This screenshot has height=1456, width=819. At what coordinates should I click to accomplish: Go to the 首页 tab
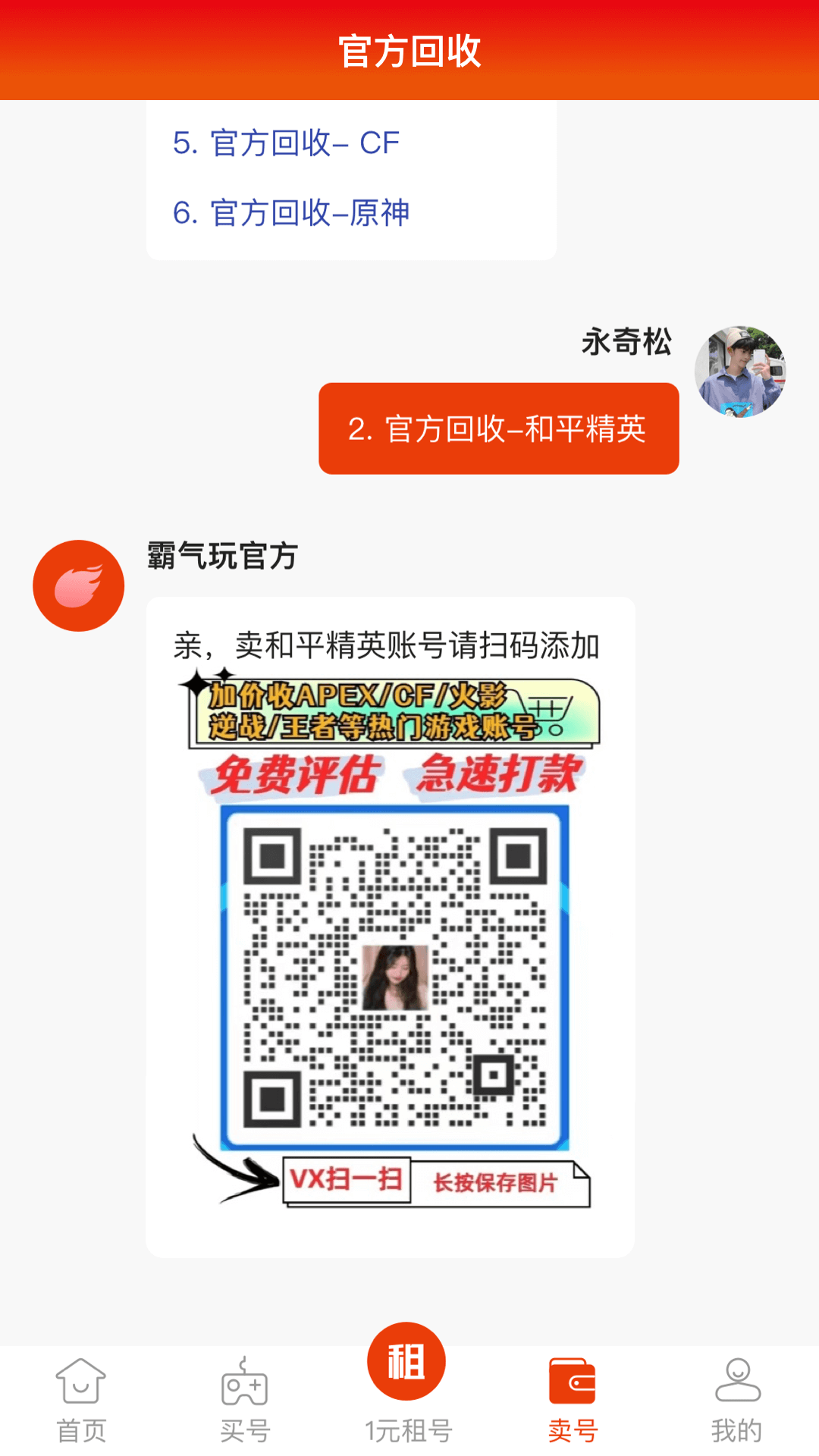coord(81,1399)
